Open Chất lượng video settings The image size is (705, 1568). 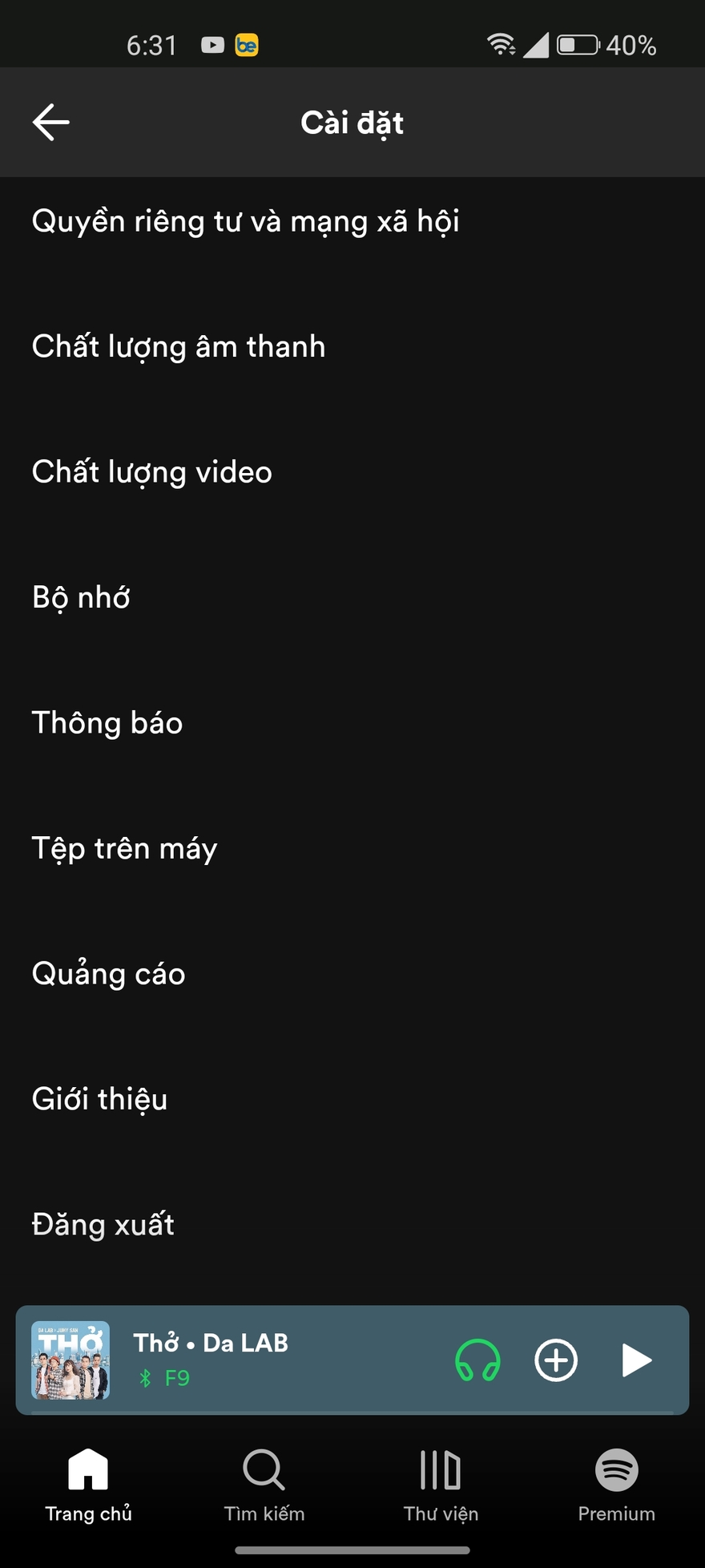click(151, 471)
